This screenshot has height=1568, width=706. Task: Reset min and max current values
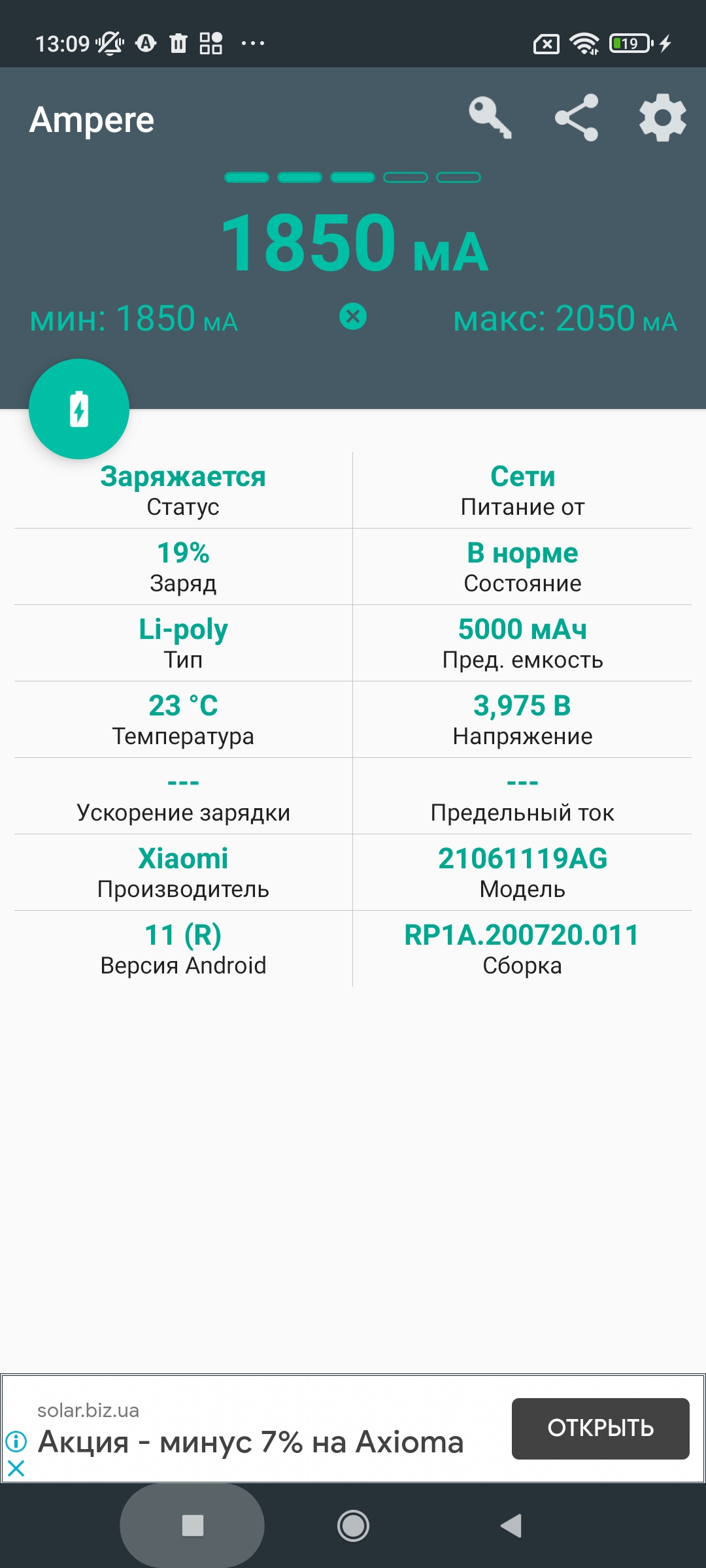click(x=353, y=318)
